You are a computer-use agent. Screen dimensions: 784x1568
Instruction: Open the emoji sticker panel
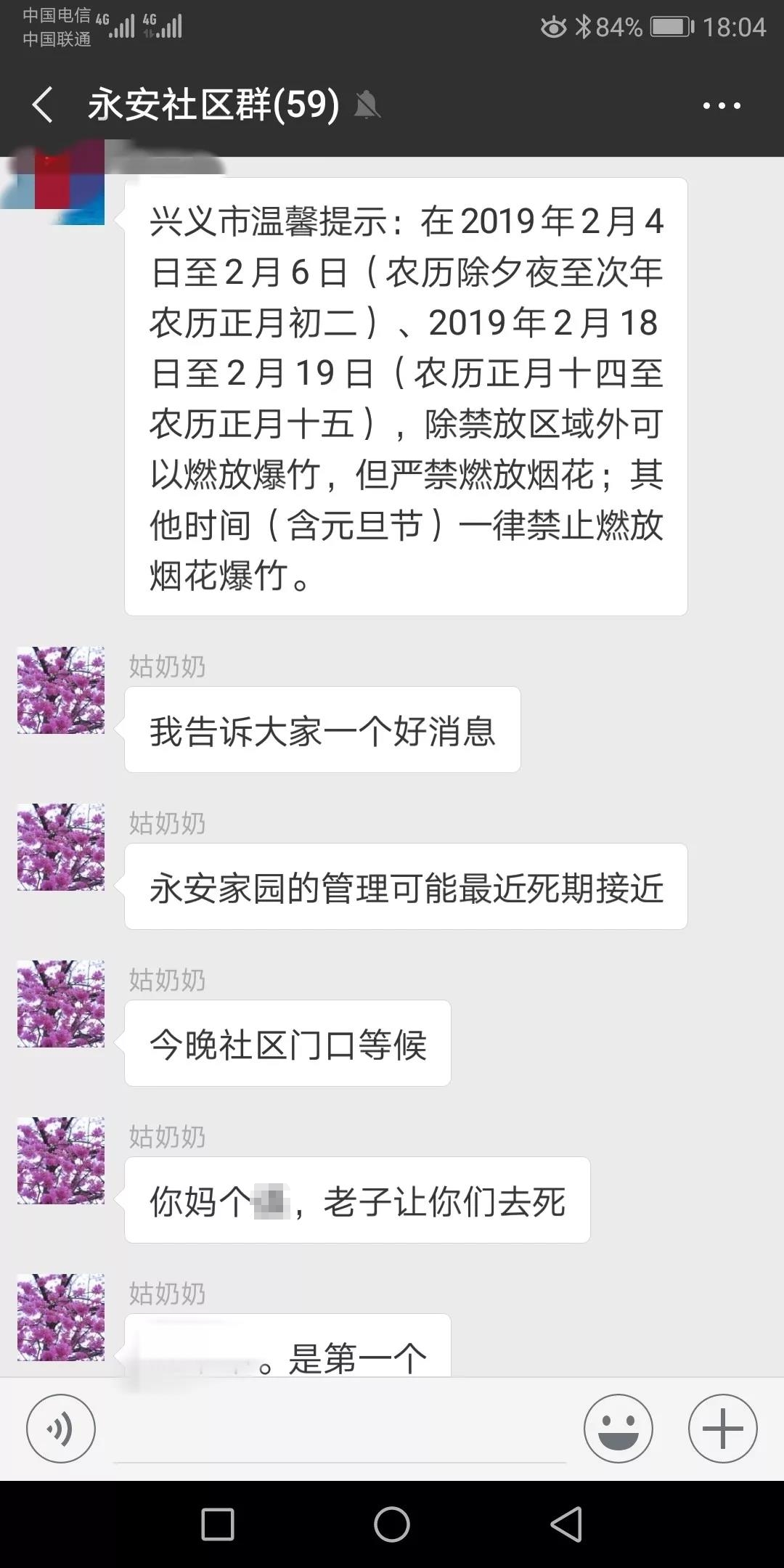point(618,1428)
